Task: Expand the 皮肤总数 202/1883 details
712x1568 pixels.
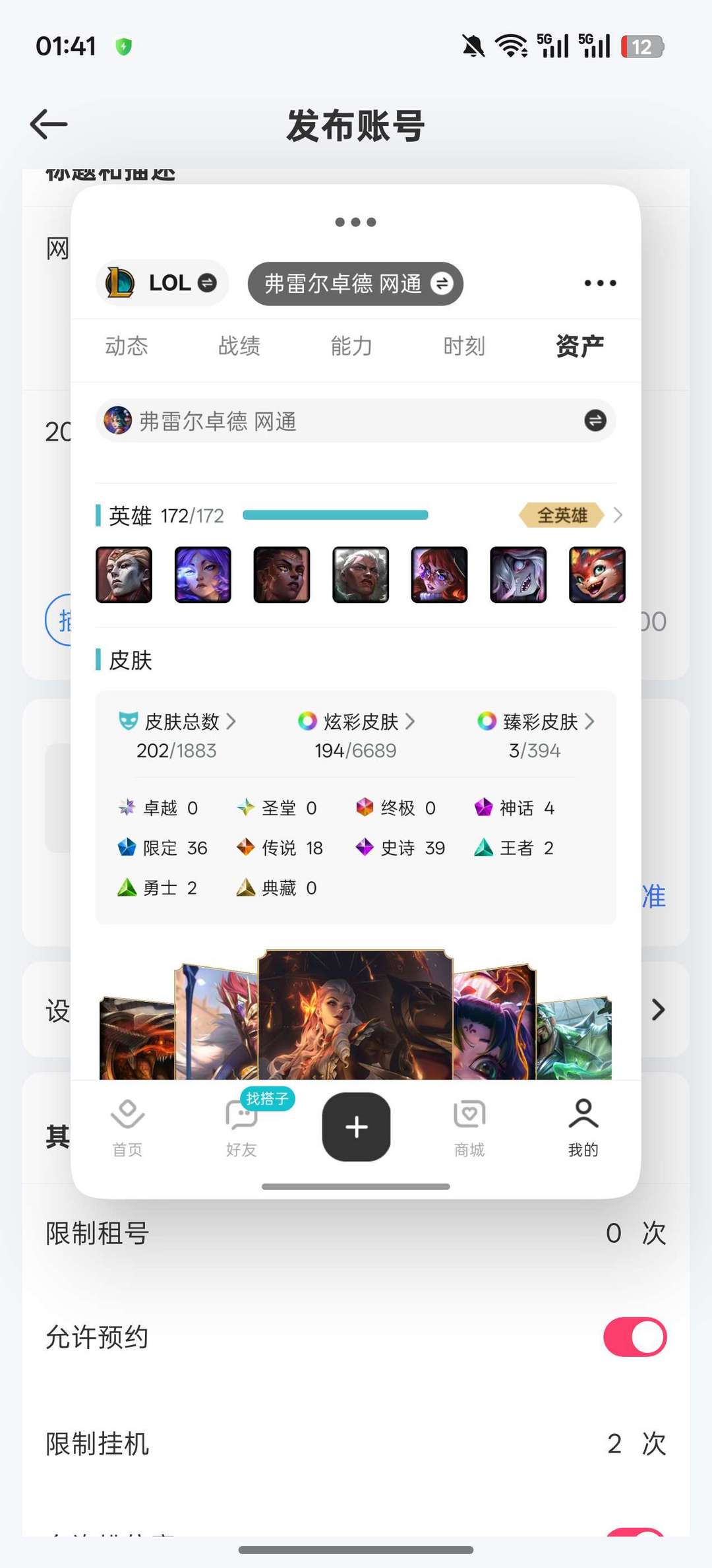Action: [x=232, y=721]
